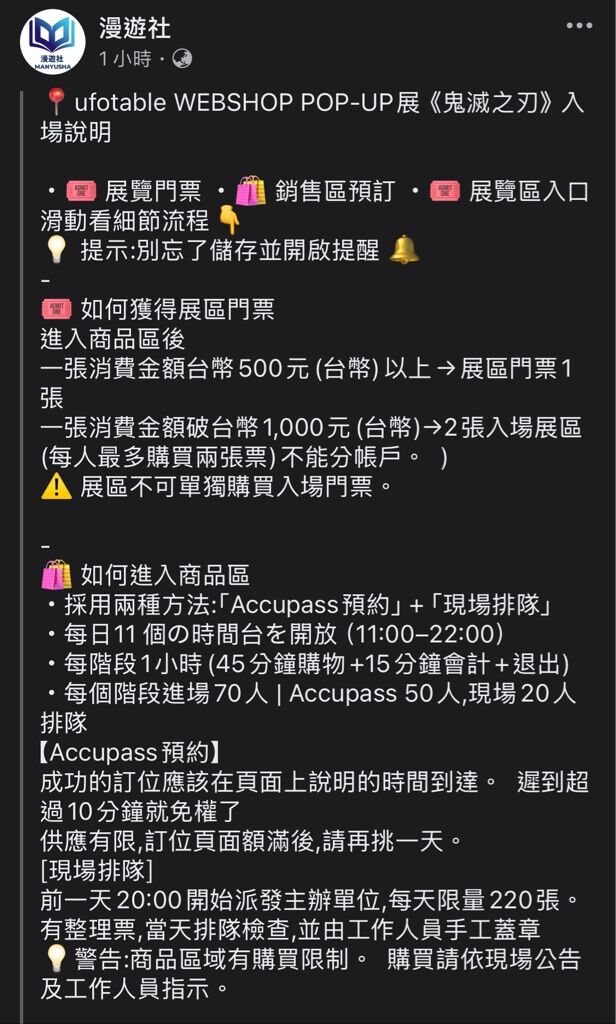
Task: Open the post's three-dot overflow menu
Action: 579,27
